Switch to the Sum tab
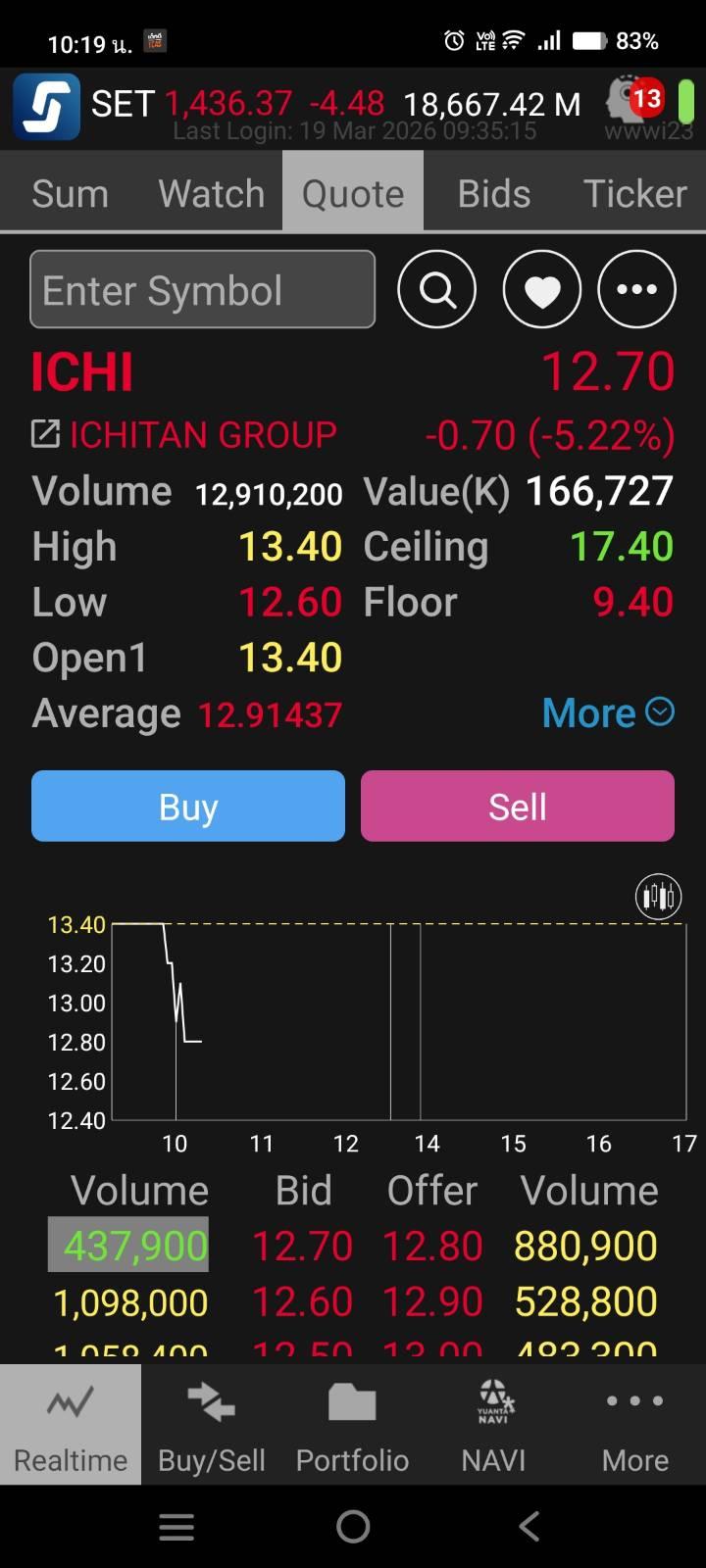706x1568 pixels. [70, 193]
